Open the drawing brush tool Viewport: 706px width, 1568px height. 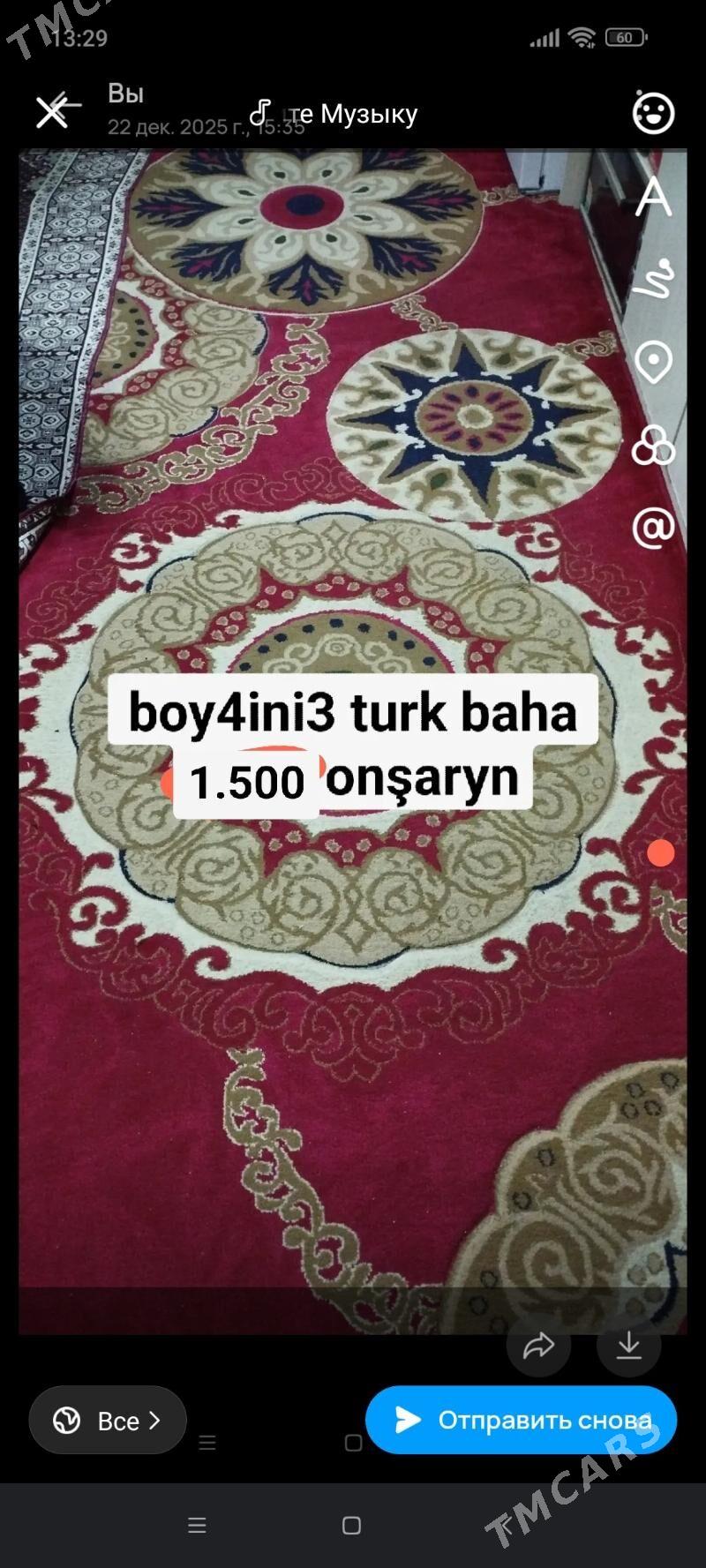pyautogui.click(x=653, y=280)
